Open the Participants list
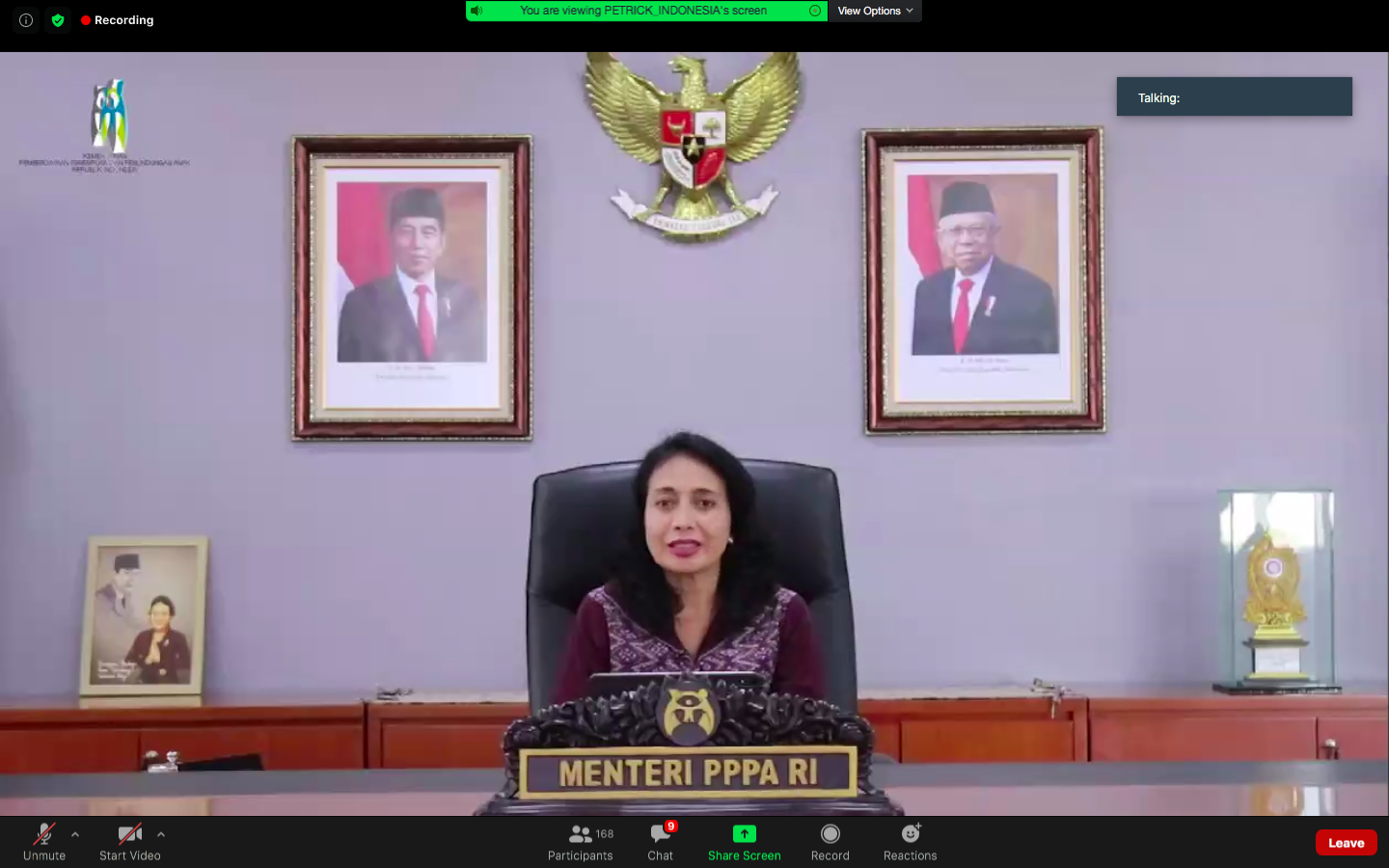The image size is (1389, 868). [580, 841]
